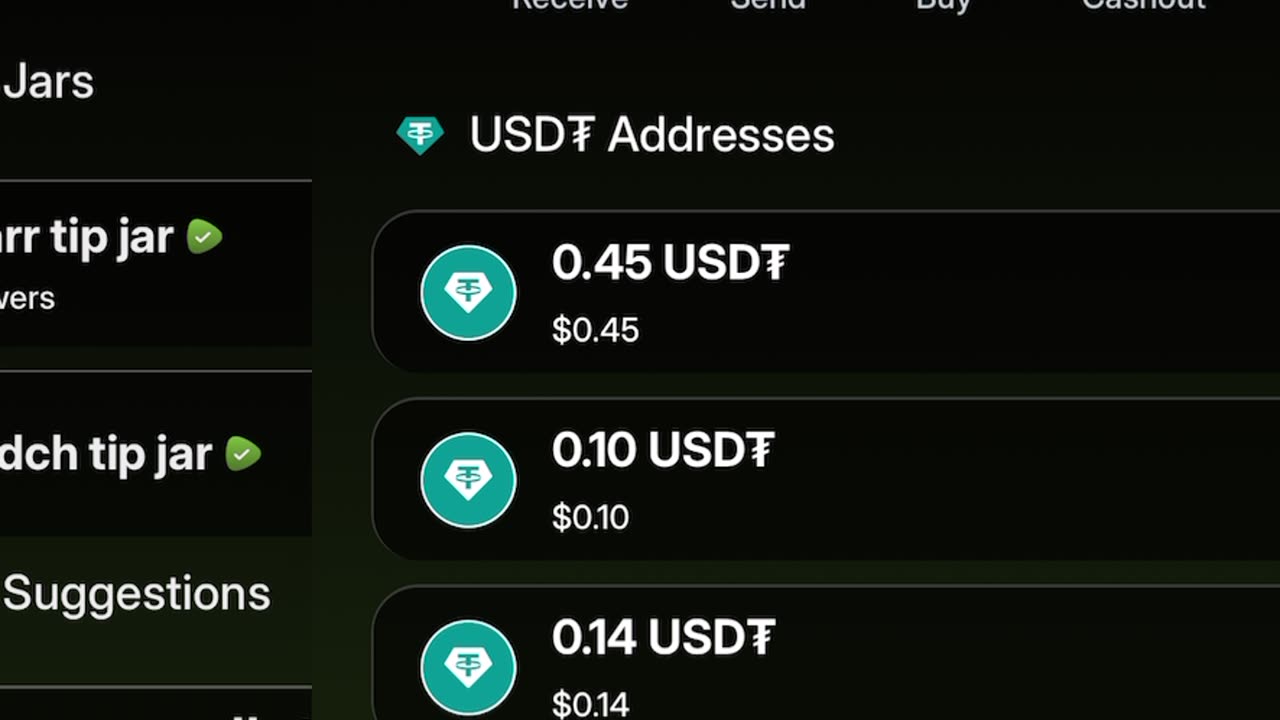View the 0.14 USDT address card
Screen dimensions: 1280x720
[826, 662]
